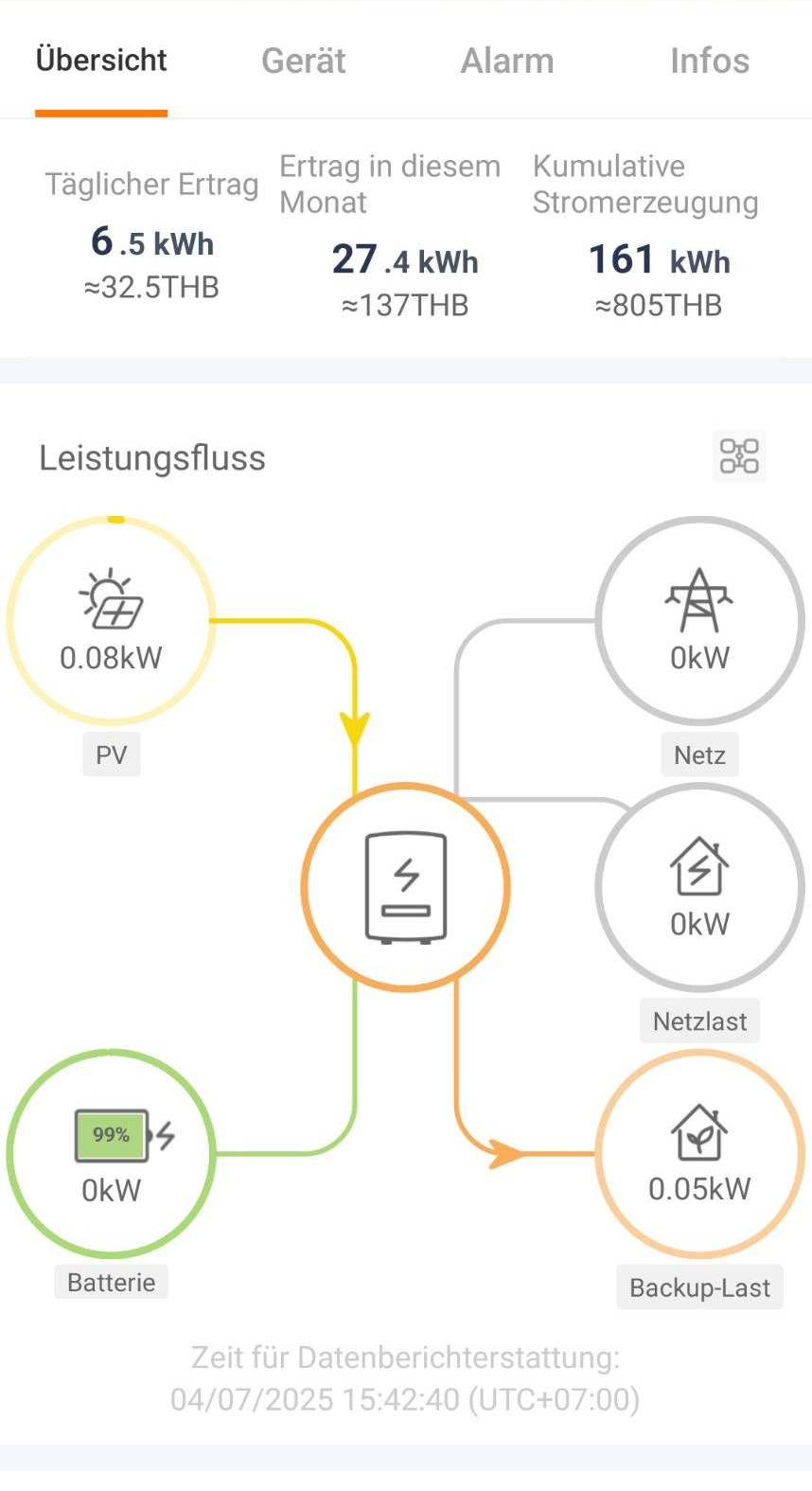The image size is (812, 1491).
Task: Tap the central inverter circle
Action: coord(406,887)
